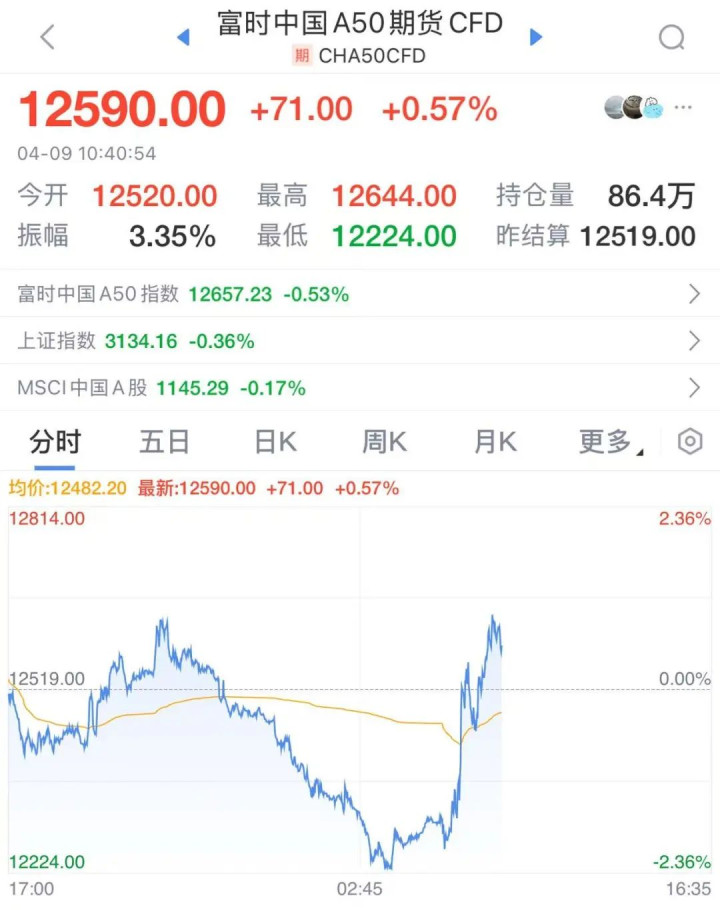The height and width of the screenshot is (910, 720).
Task: Go back using the top-left arrow
Action: (x=47, y=37)
